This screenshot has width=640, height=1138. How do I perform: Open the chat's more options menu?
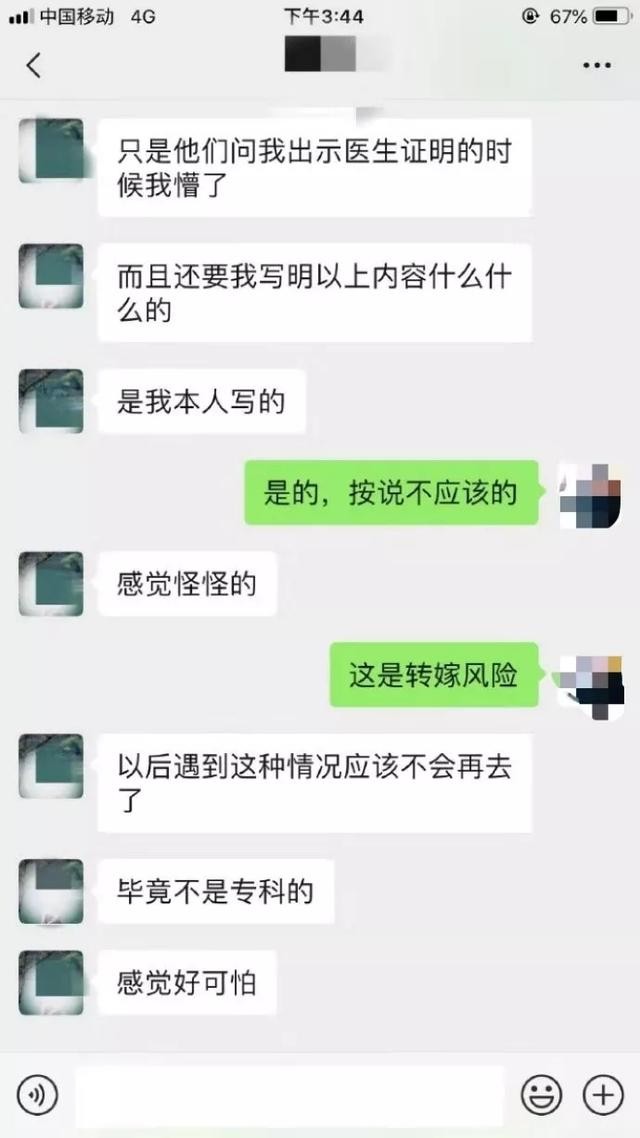coord(596,65)
